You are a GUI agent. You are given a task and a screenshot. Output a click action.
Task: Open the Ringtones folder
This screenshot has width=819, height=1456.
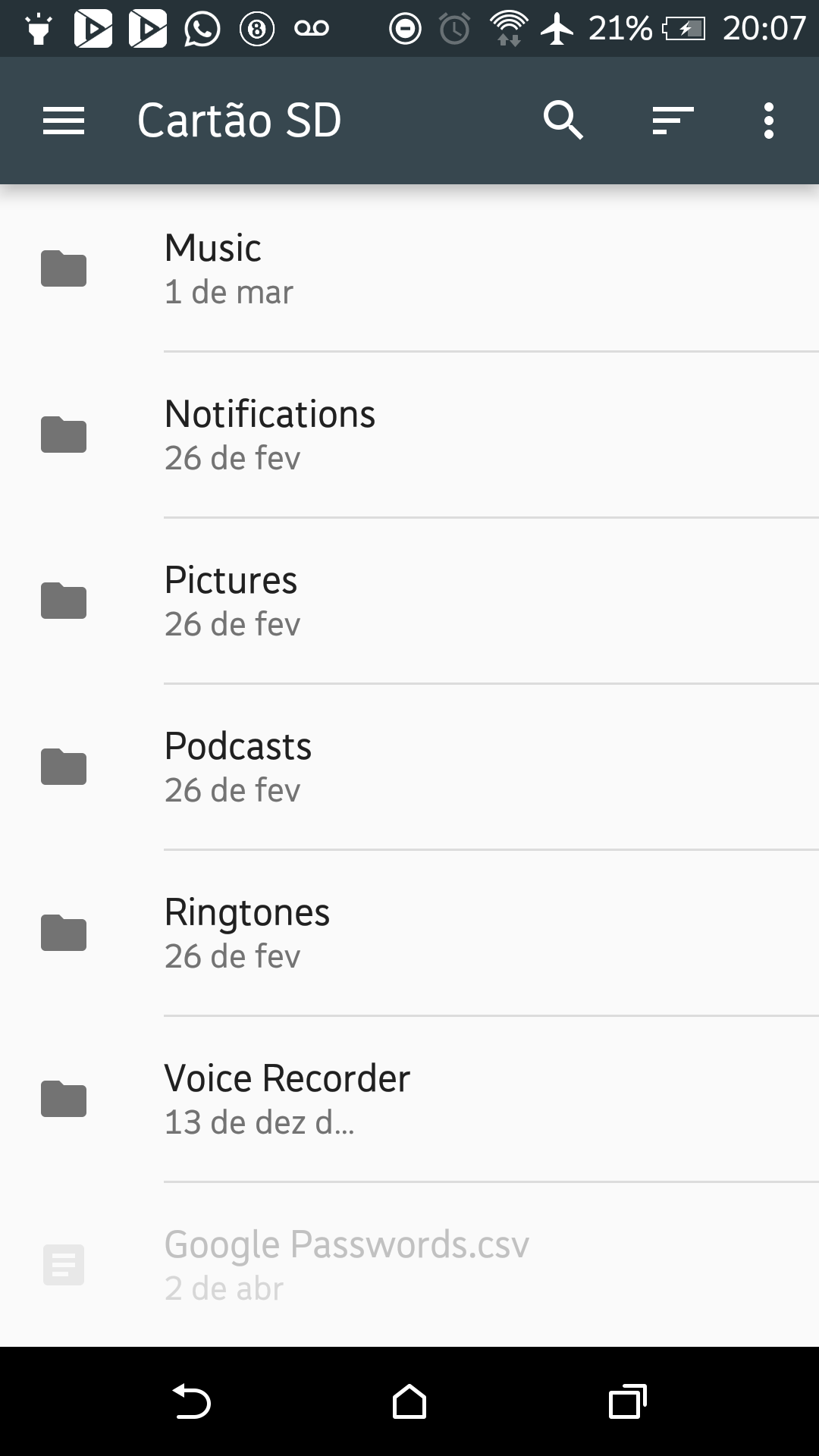click(409, 934)
